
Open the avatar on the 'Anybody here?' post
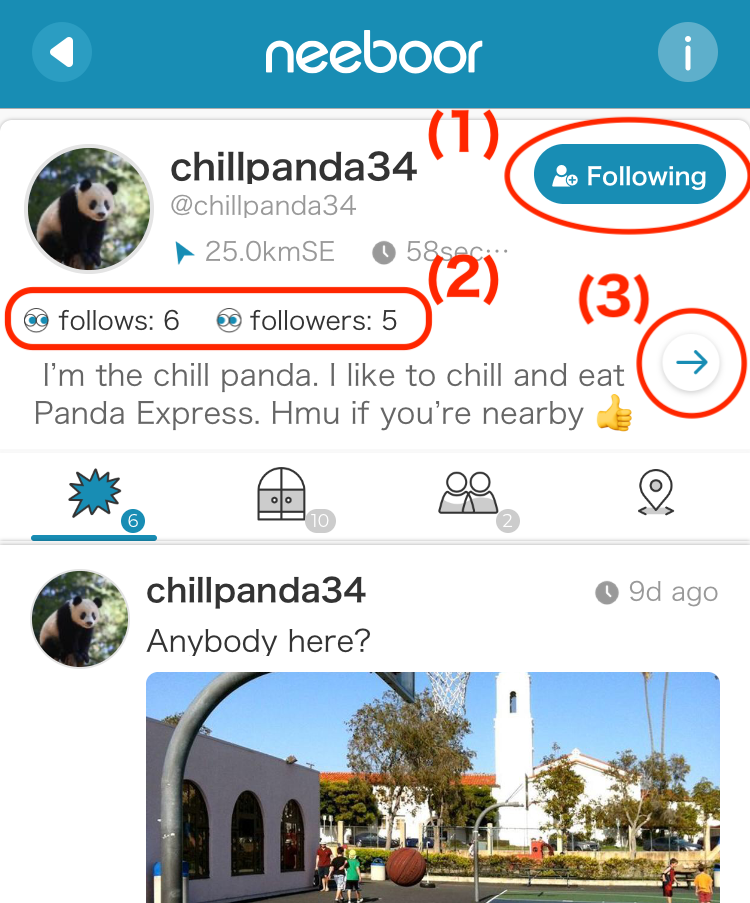point(80,619)
